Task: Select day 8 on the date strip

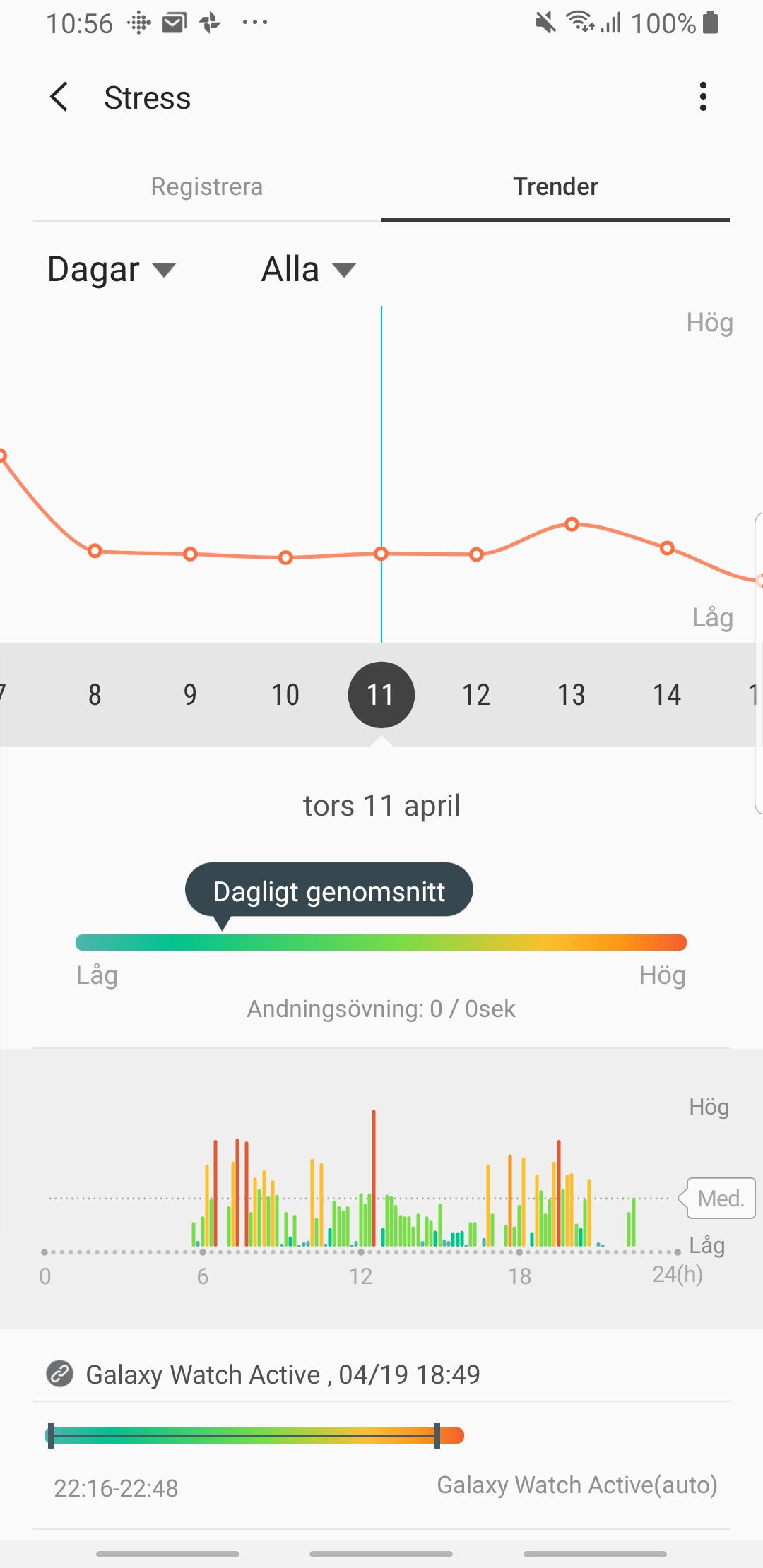Action: point(95,695)
